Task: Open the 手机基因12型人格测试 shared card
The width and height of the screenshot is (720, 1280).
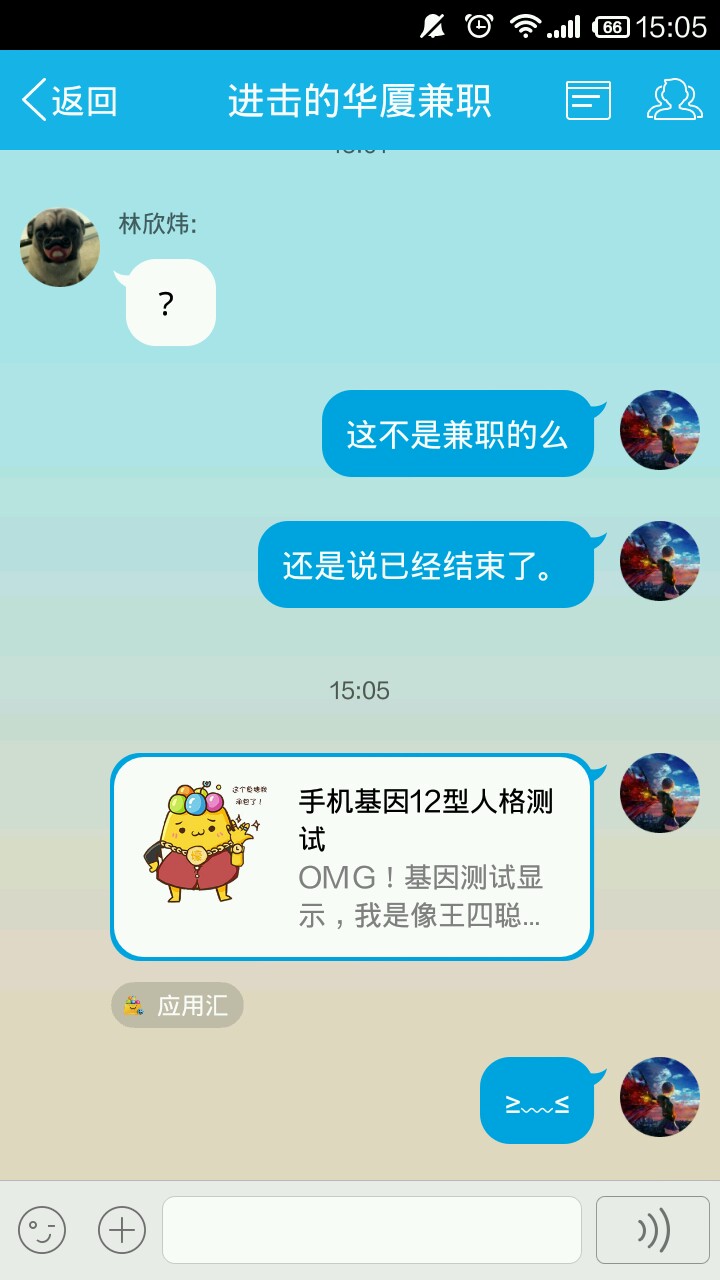Action: (x=352, y=857)
